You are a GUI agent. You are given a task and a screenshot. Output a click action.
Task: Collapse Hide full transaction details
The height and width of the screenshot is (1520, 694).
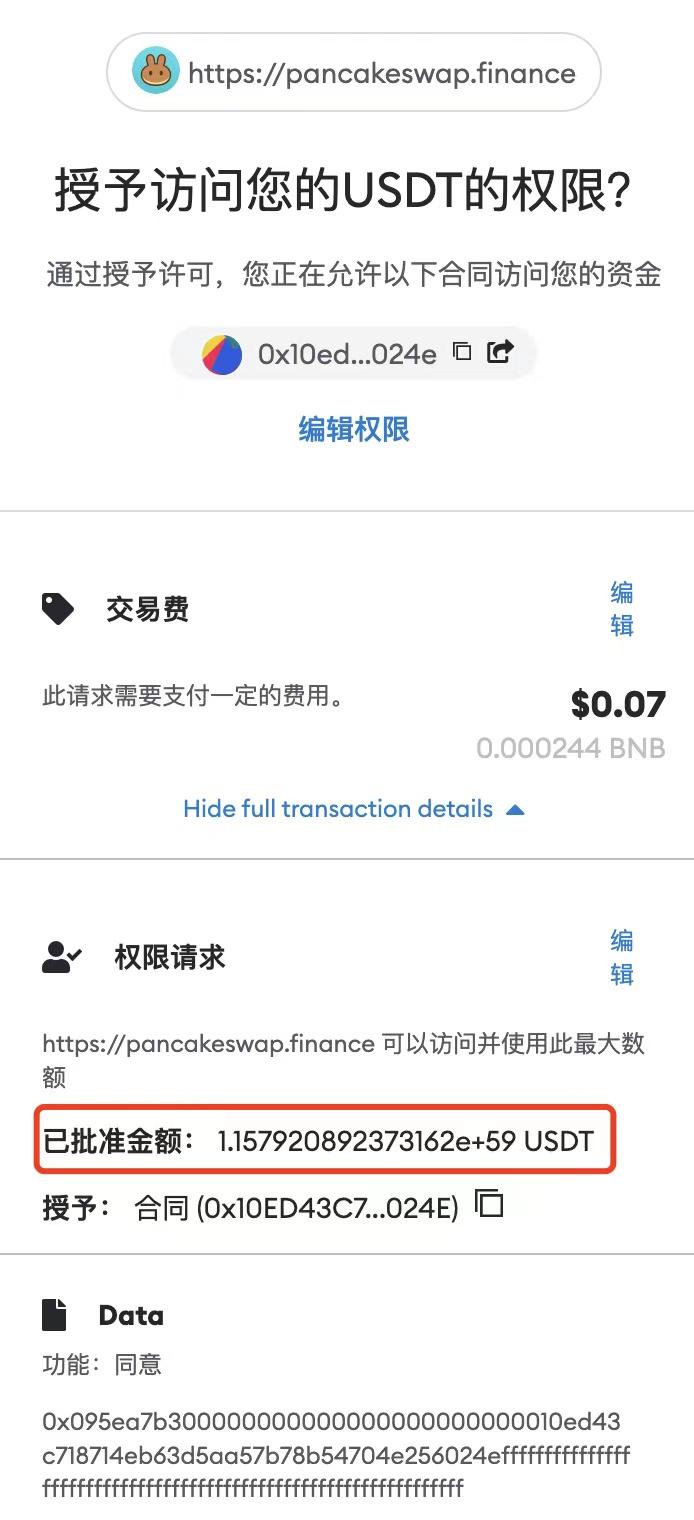click(354, 809)
